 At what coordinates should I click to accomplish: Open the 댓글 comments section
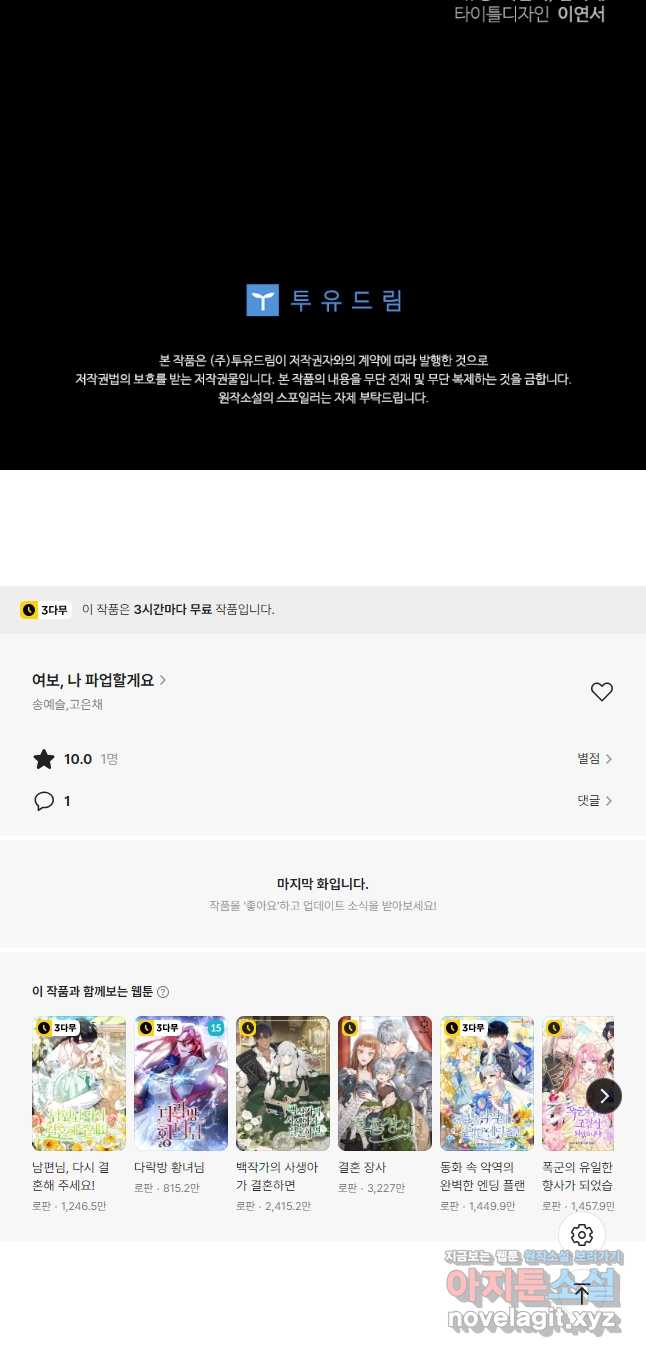click(x=594, y=801)
